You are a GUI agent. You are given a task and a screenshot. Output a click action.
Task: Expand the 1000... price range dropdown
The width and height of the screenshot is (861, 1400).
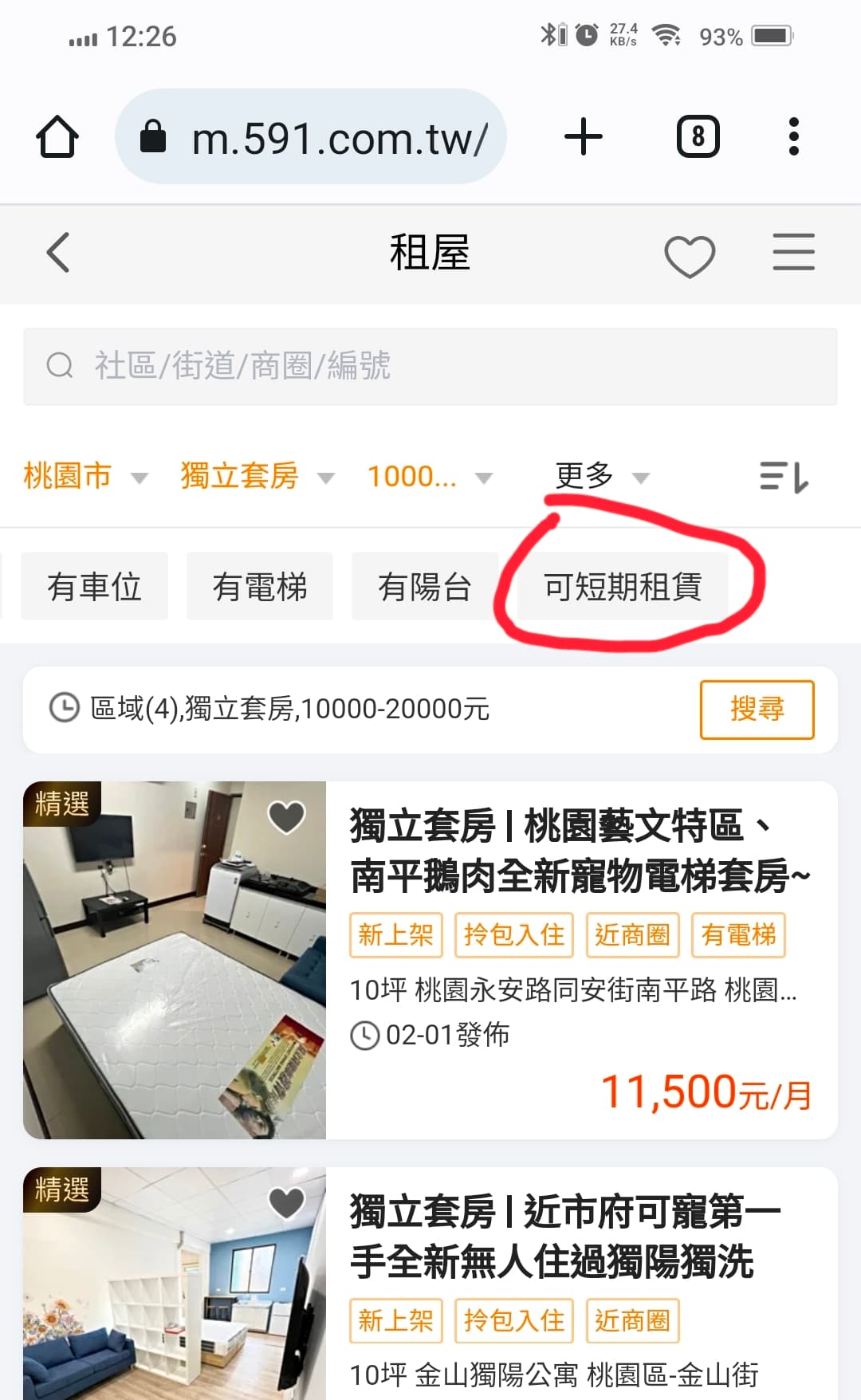pyautogui.click(x=429, y=477)
